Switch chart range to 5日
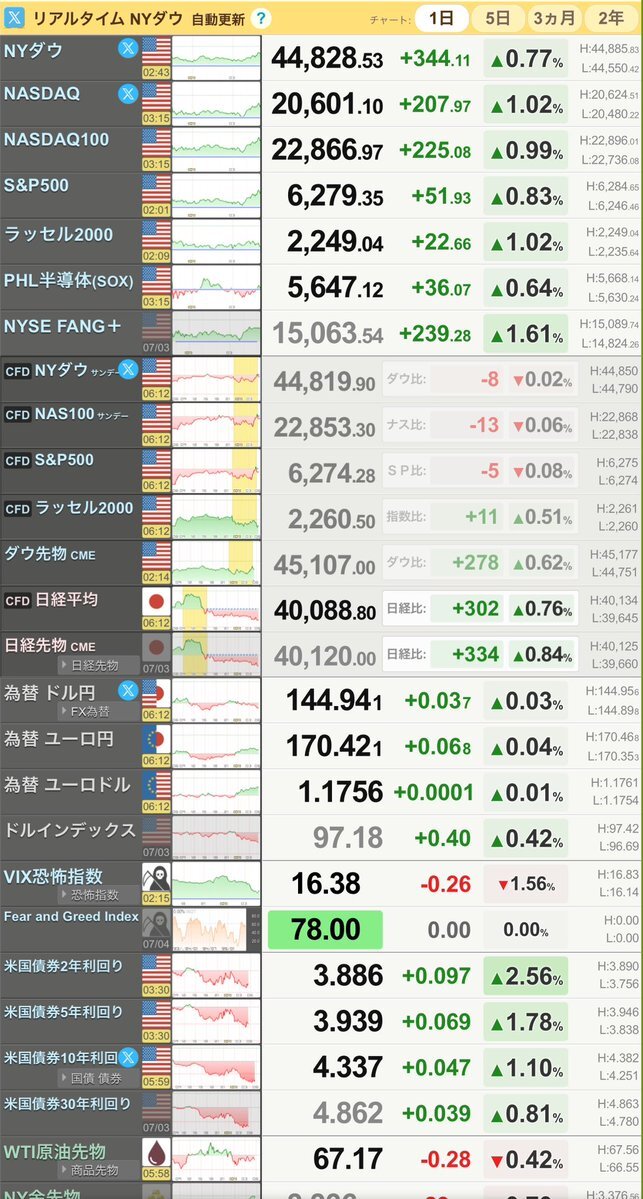The width and height of the screenshot is (643, 1199). pyautogui.click(x=498, y=18)
